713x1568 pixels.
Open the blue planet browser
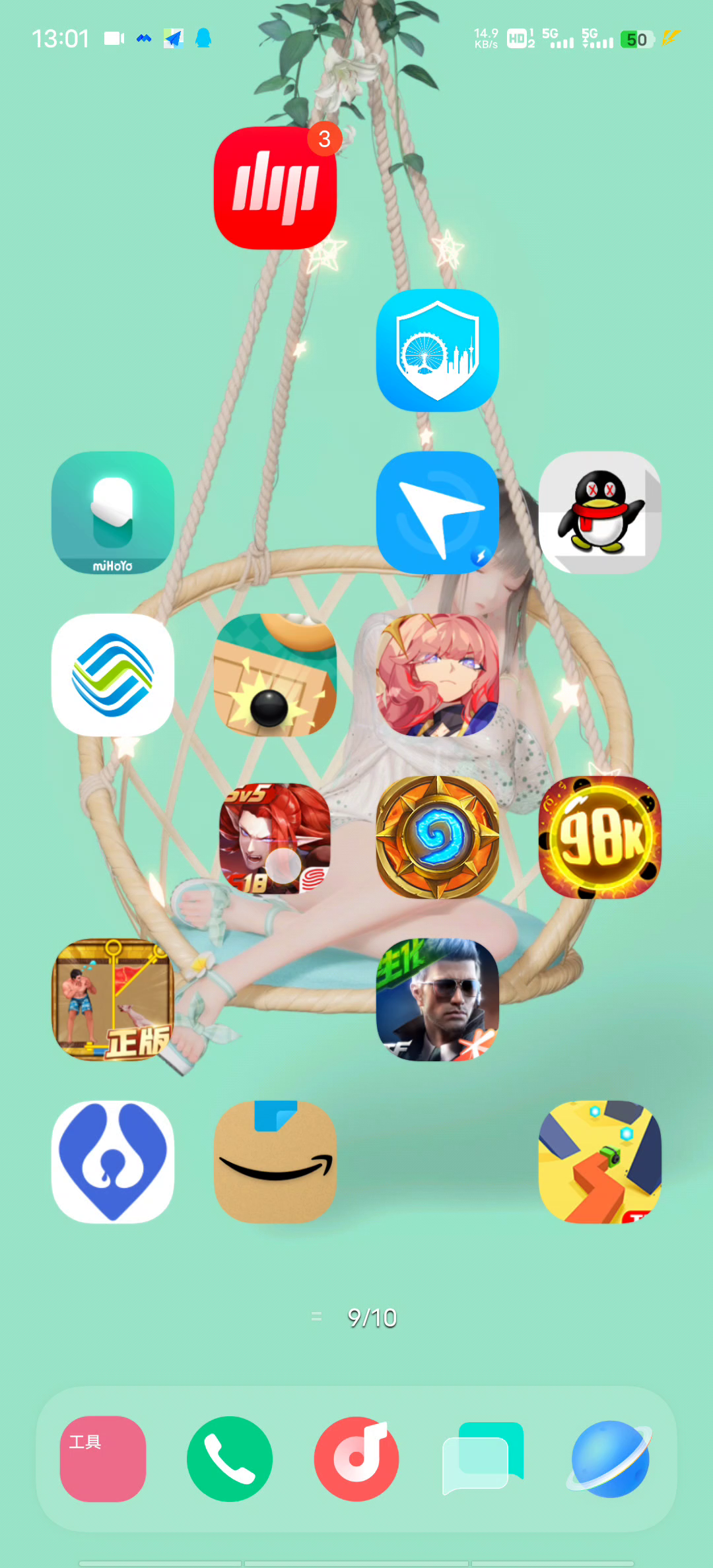pos(610,1459)
